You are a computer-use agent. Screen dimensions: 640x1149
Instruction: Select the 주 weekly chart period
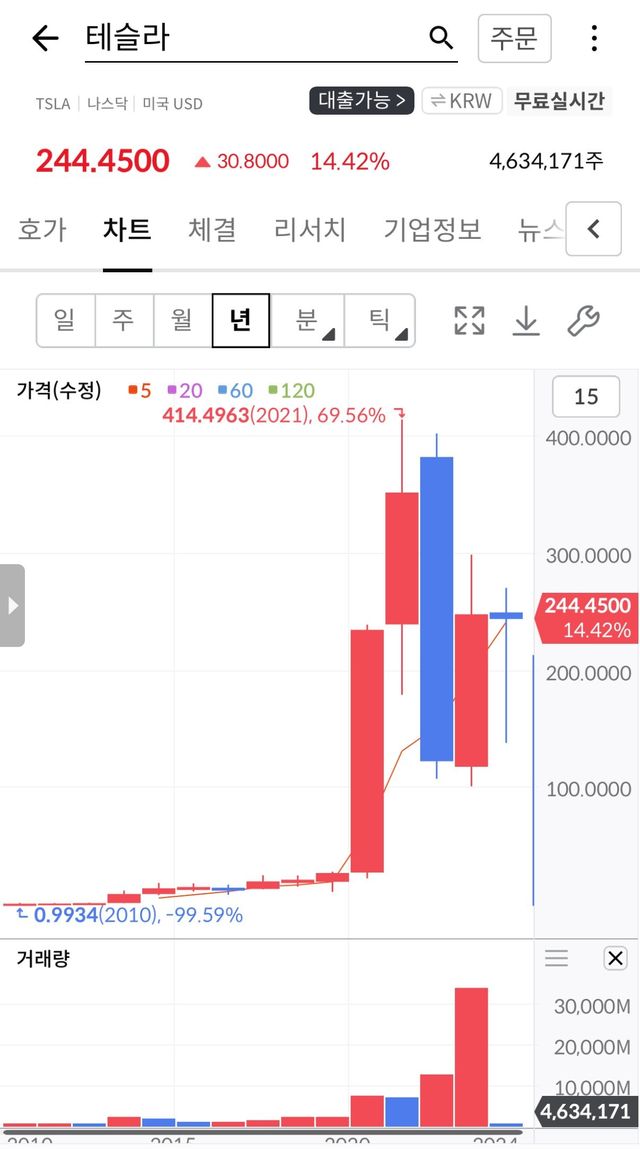[x=123, y=320]
